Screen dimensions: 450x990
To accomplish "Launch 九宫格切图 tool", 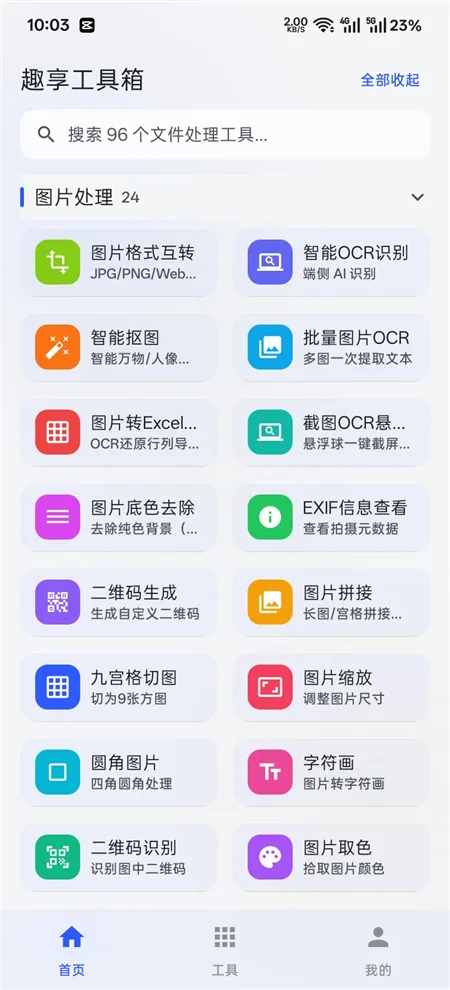I will (119, 687).
